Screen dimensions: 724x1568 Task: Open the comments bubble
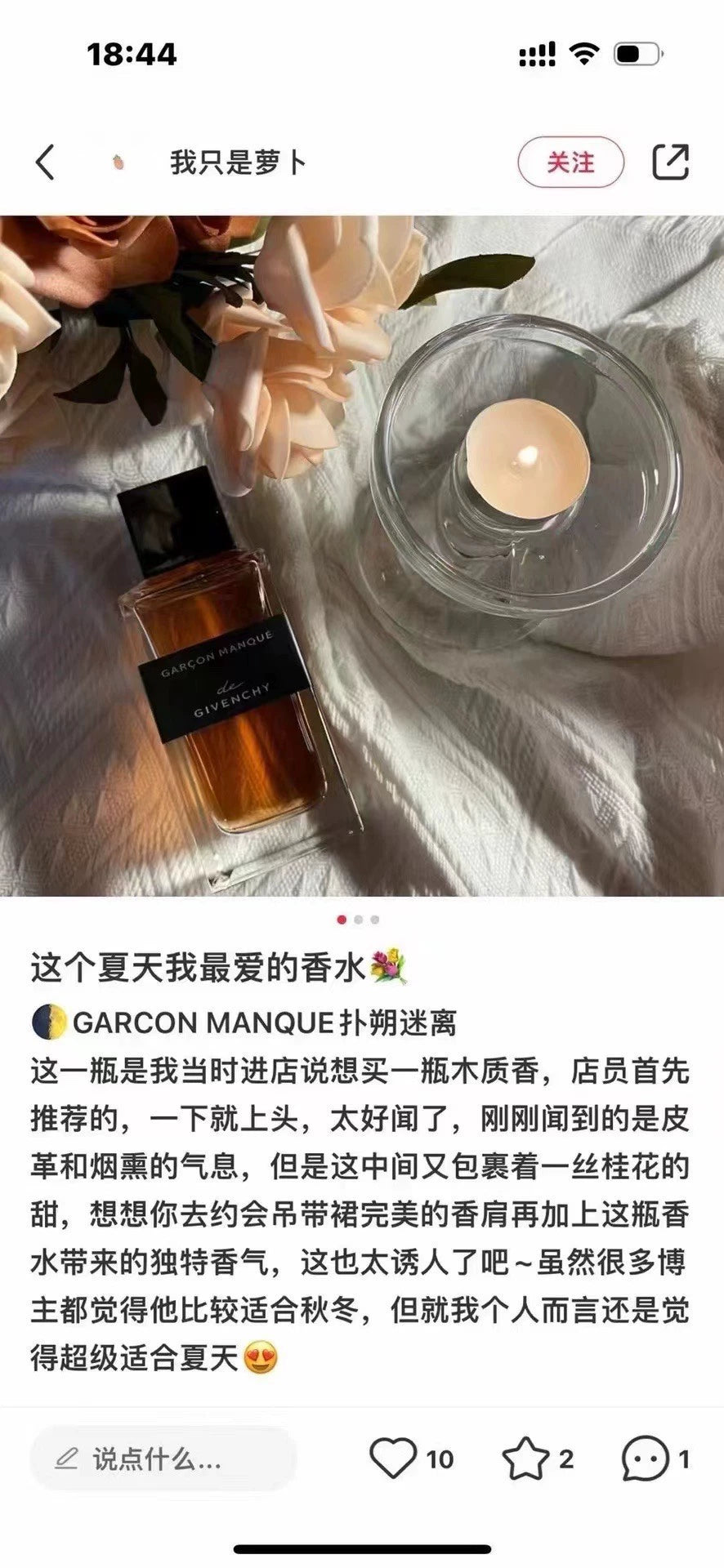[646, 1459]
